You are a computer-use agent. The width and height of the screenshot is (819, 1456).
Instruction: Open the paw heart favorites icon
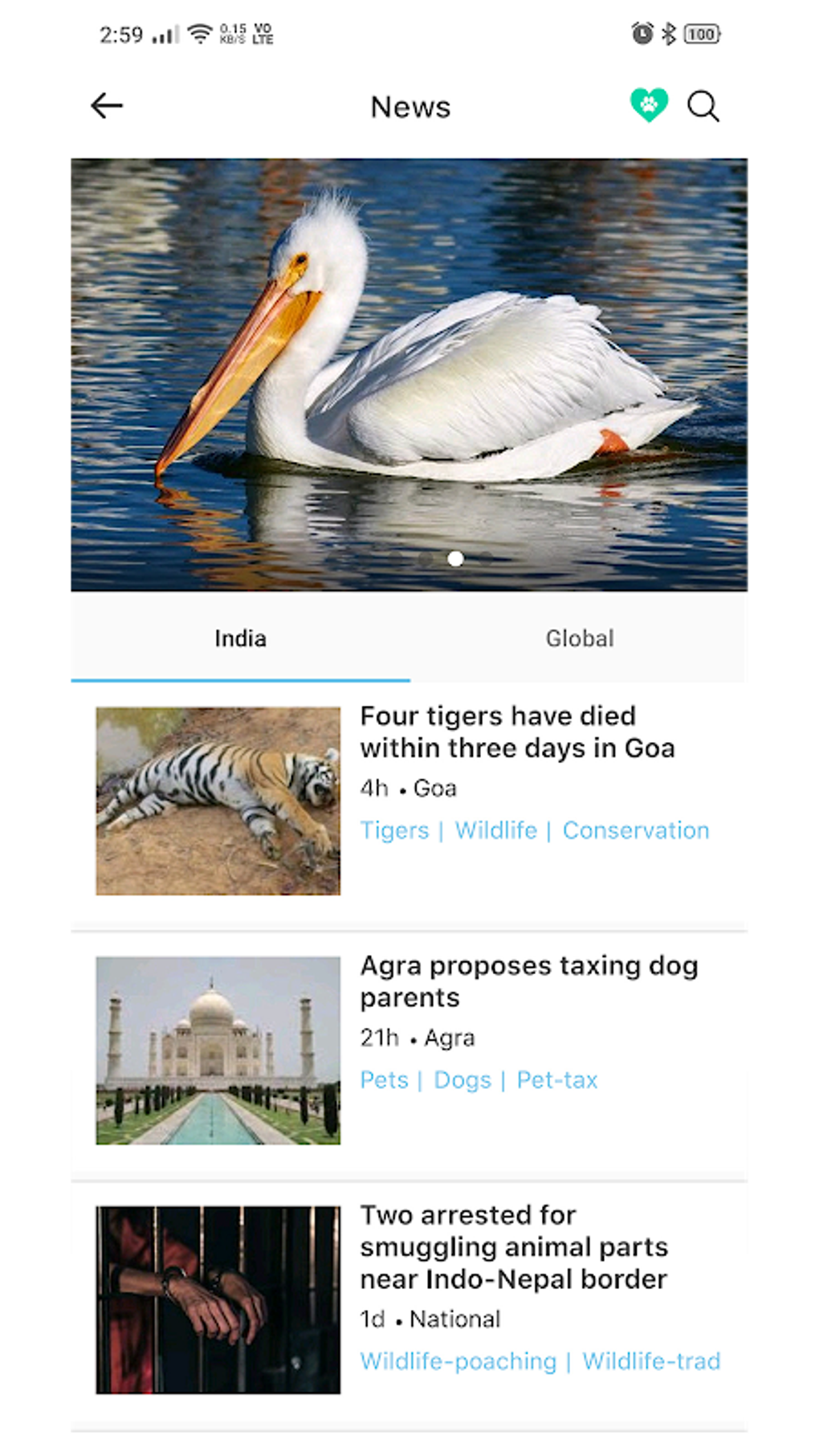click(x=649, y=105)
